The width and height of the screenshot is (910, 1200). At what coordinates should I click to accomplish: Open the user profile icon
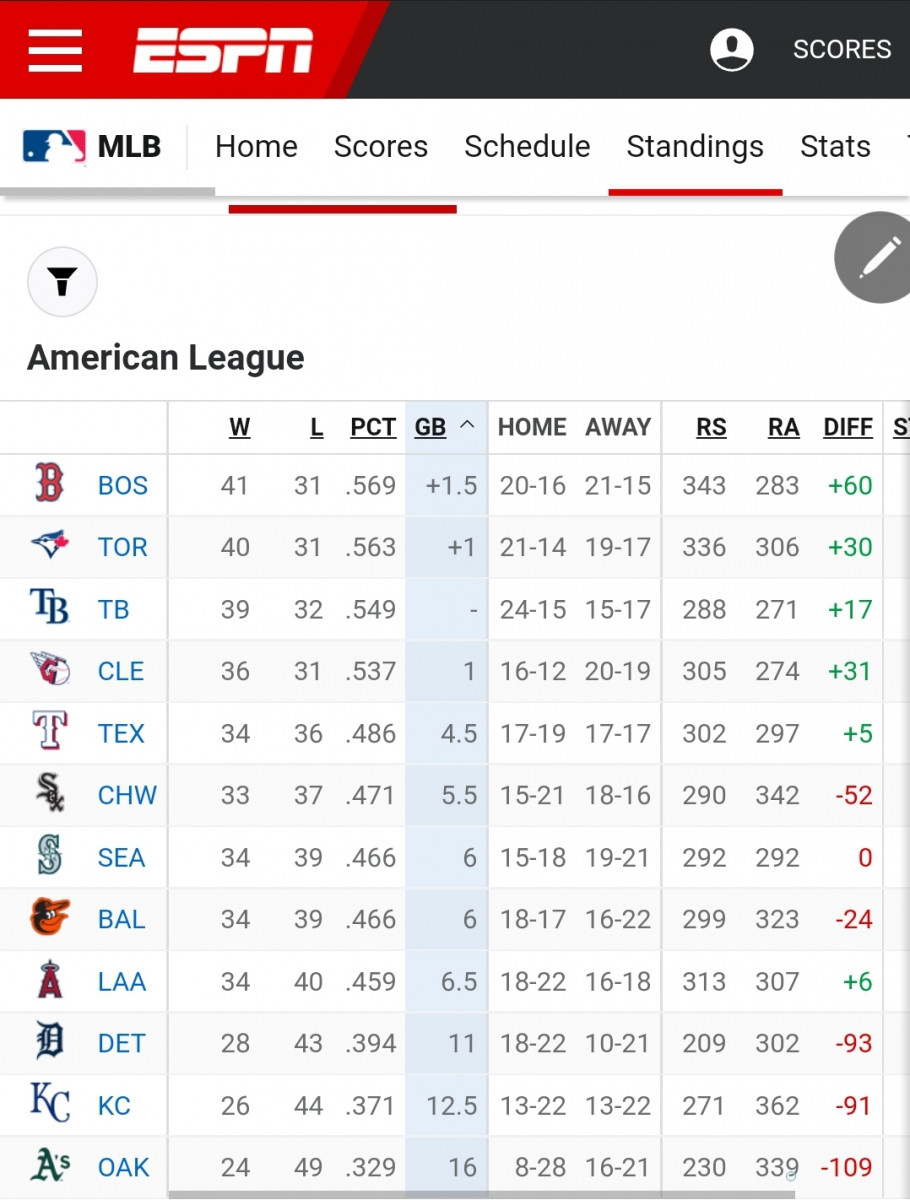[731, 49]
